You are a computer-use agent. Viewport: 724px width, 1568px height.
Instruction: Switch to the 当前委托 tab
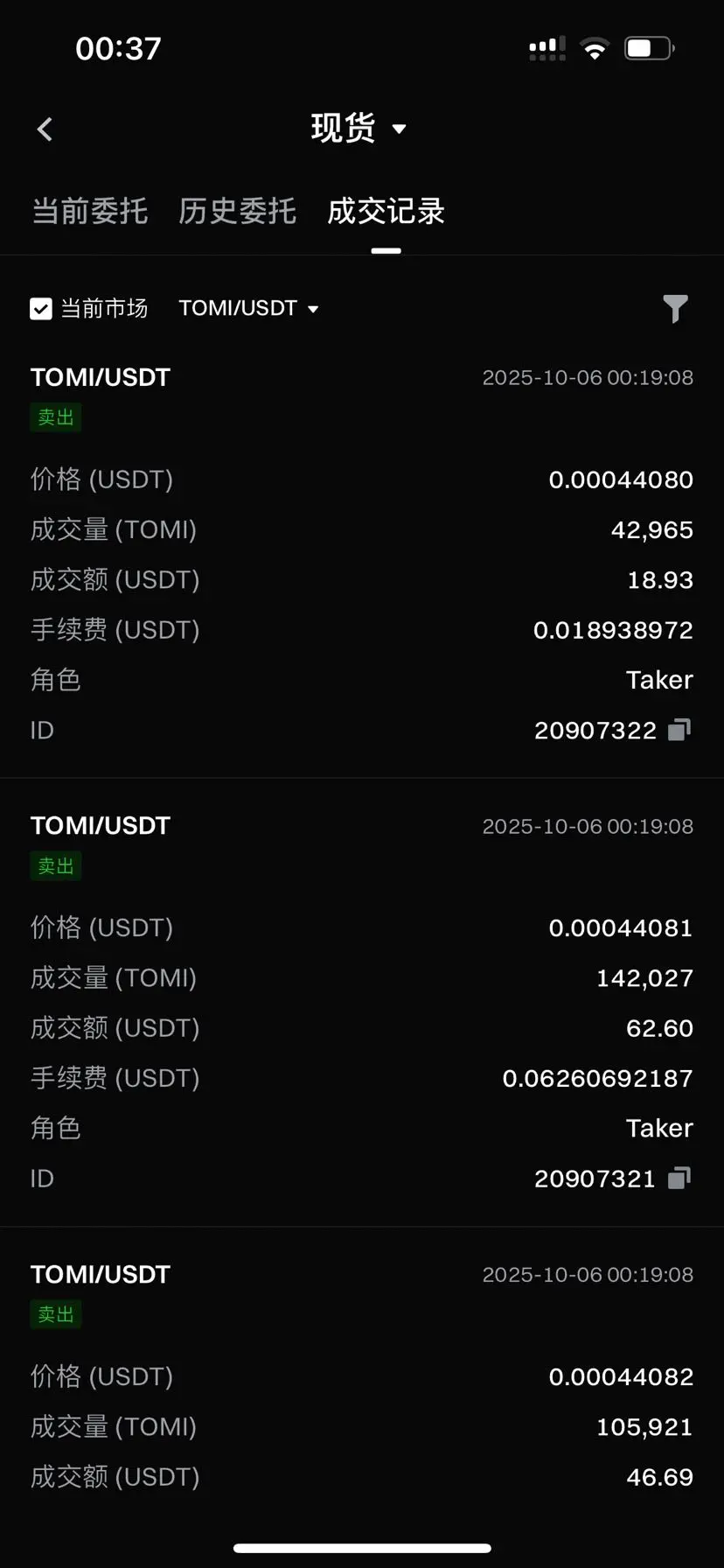click(x=90, y=212)
